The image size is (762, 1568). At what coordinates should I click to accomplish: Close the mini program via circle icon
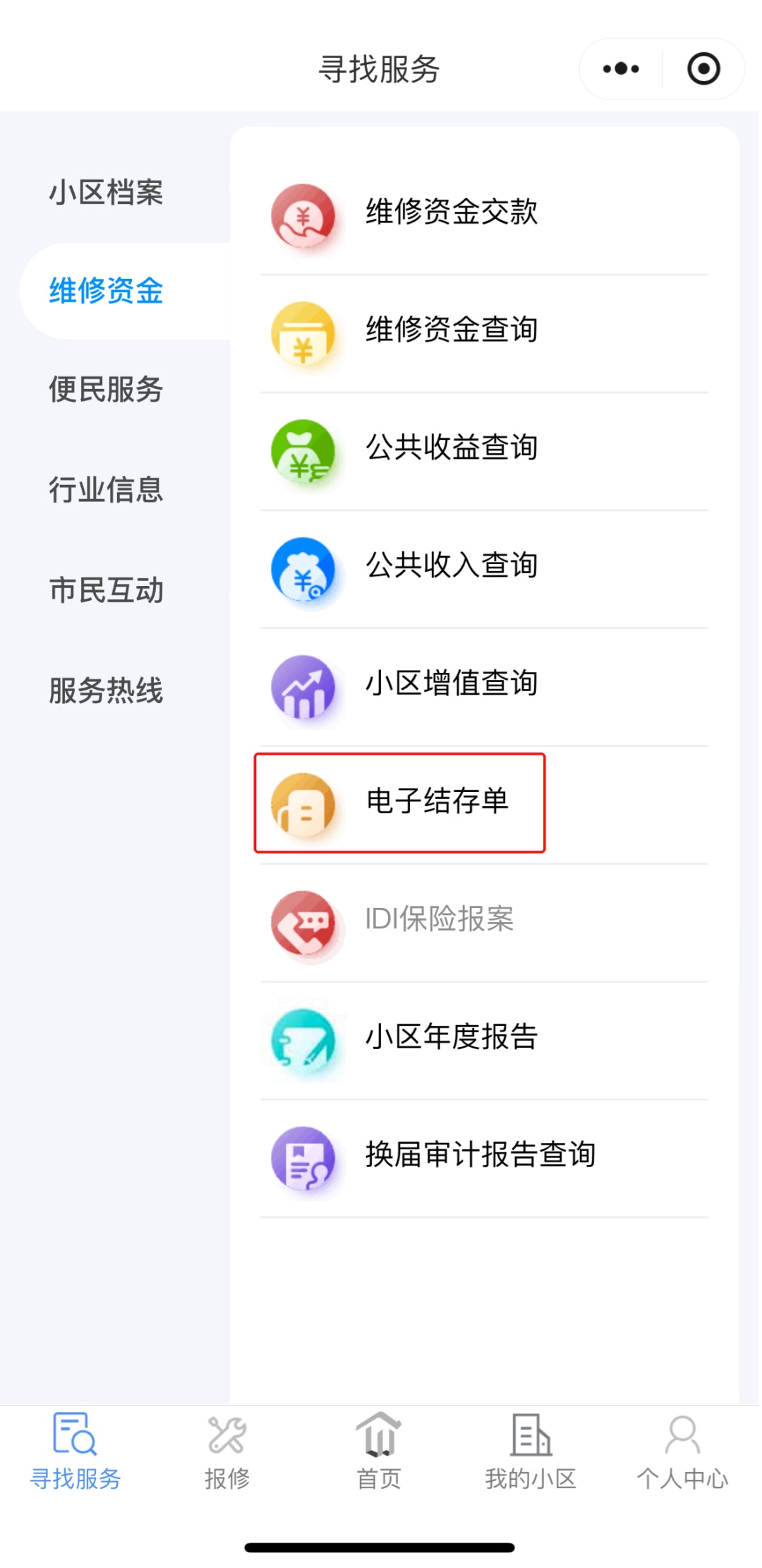click(x=703, y=69)
